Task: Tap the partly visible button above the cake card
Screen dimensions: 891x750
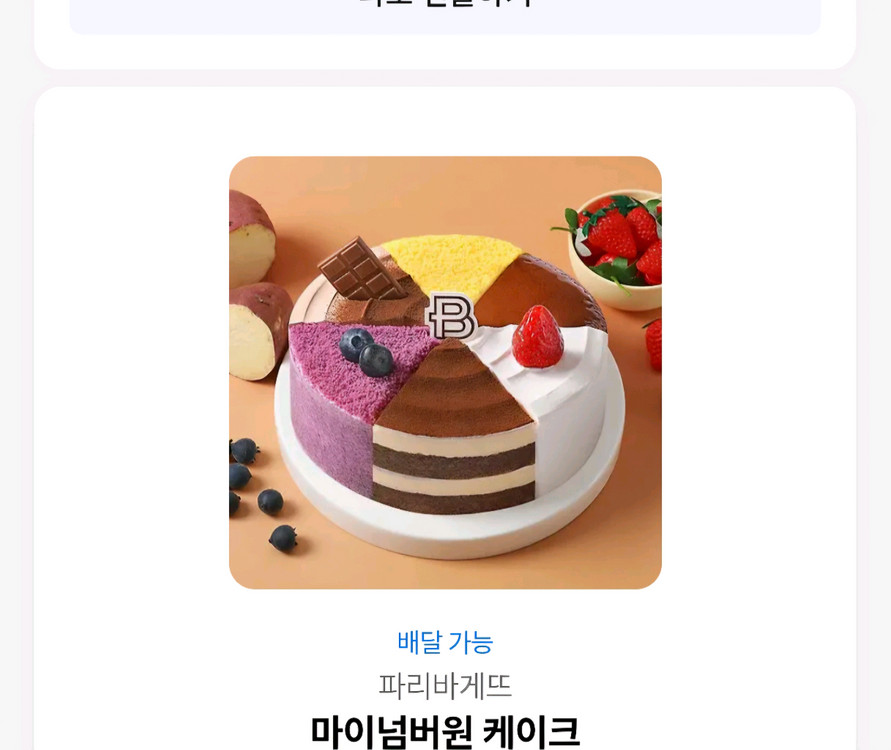Action: click(445, 14)
